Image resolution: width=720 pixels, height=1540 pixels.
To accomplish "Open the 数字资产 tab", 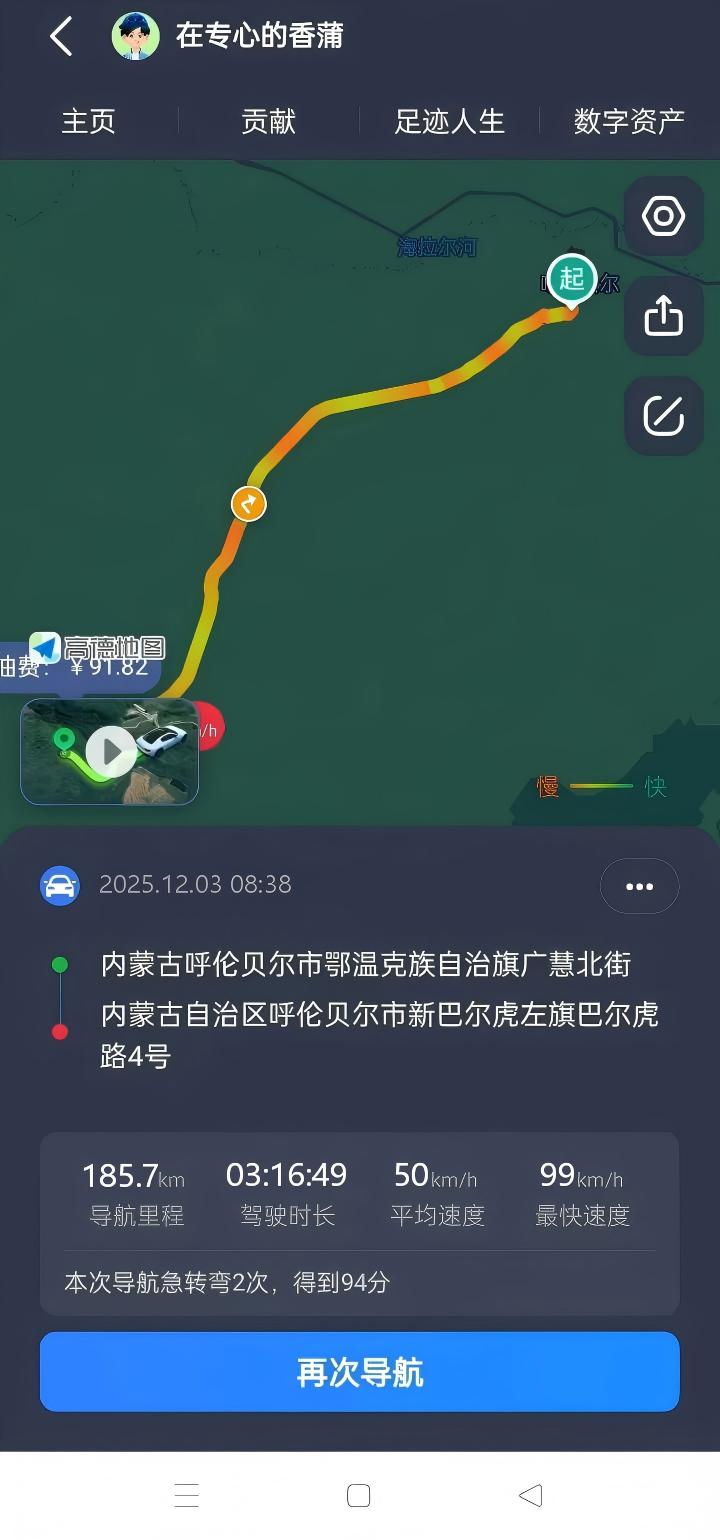I will (629, 122).
